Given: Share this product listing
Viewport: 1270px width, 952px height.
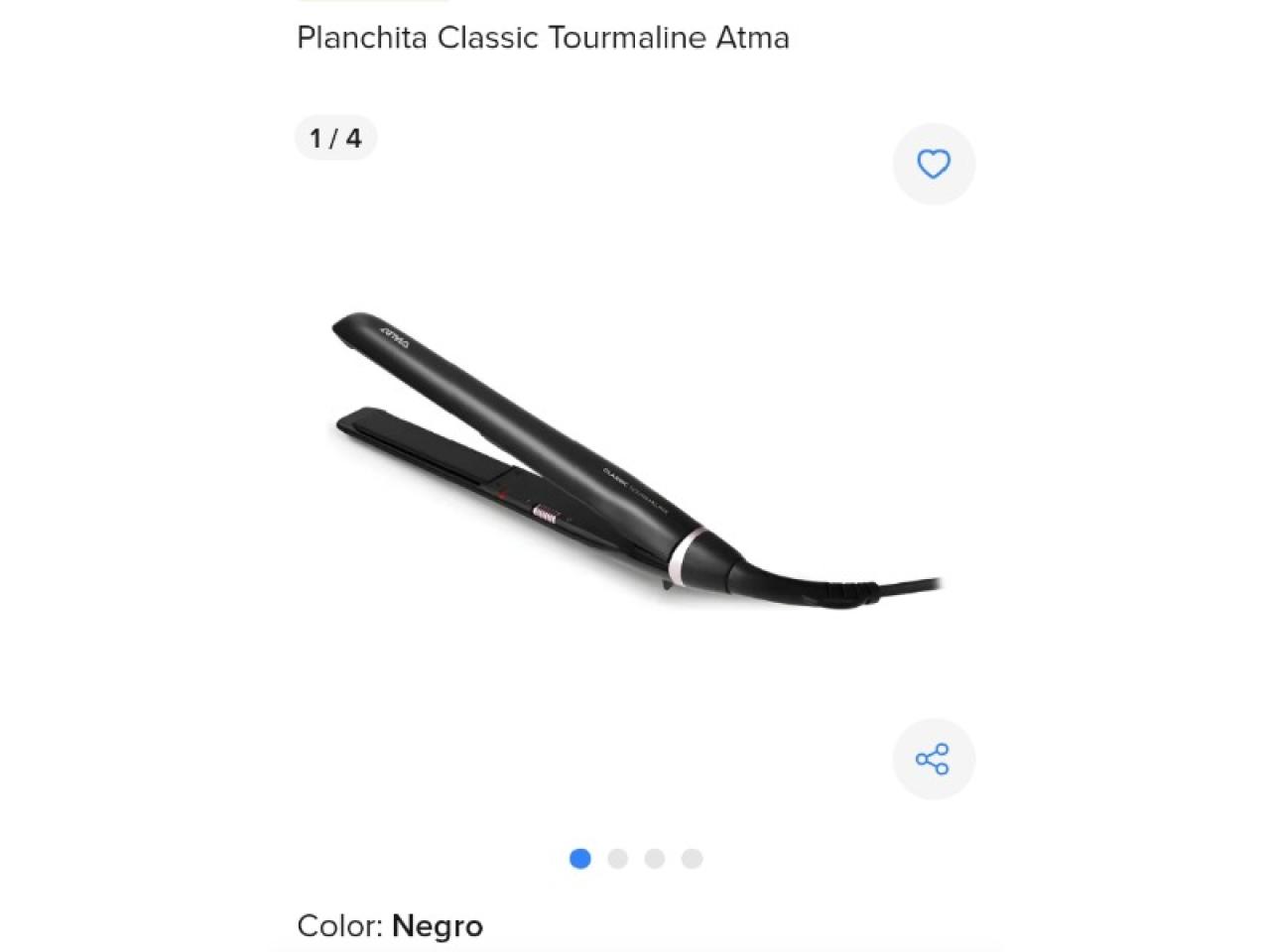Looking at the screenshot, I should [934, 760].
